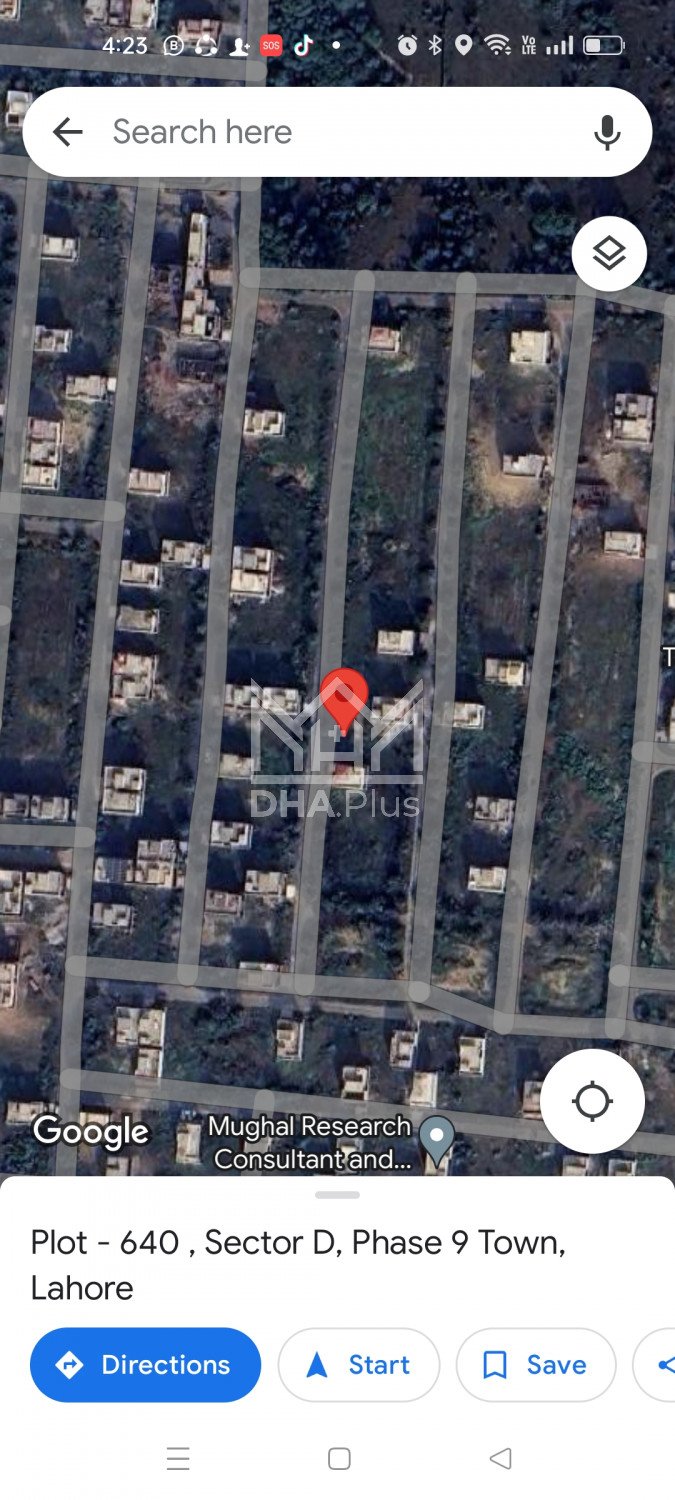Go back using the search bar arrow
This screenshot has height=1500, width=675.
coord(67,132)
